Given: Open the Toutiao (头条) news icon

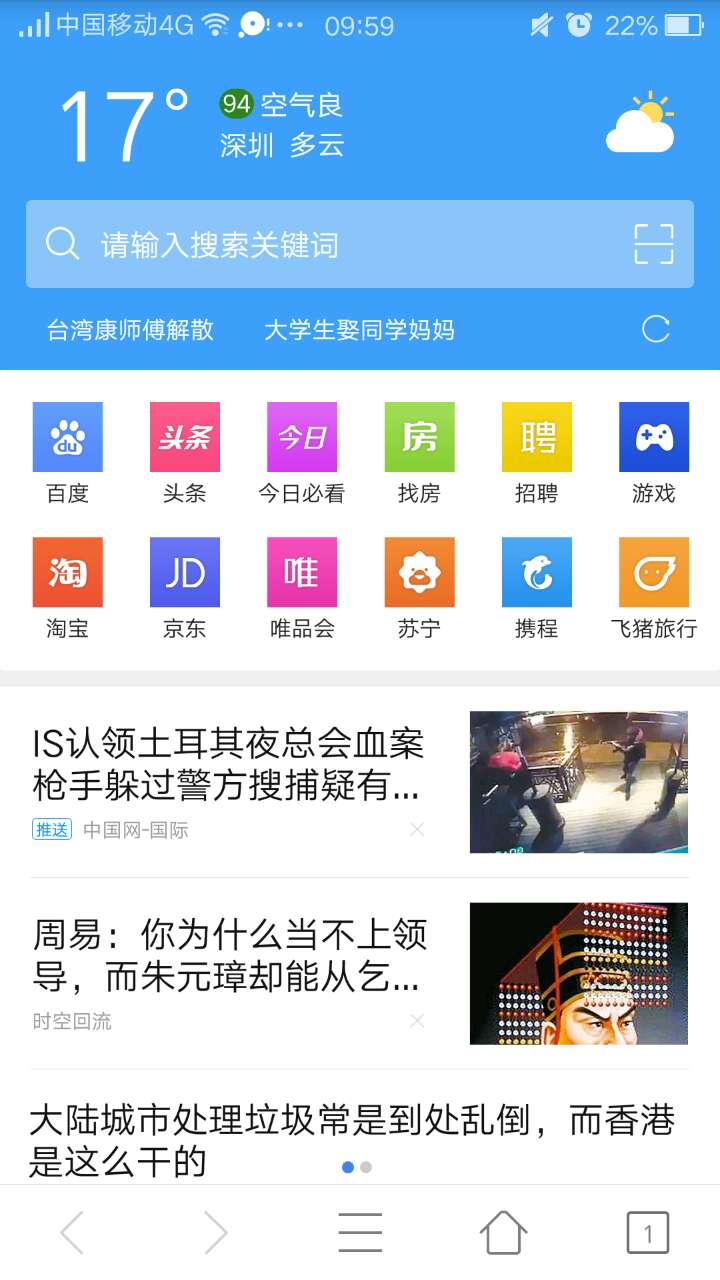Looking at the screenshot, I should click(184, 437).
